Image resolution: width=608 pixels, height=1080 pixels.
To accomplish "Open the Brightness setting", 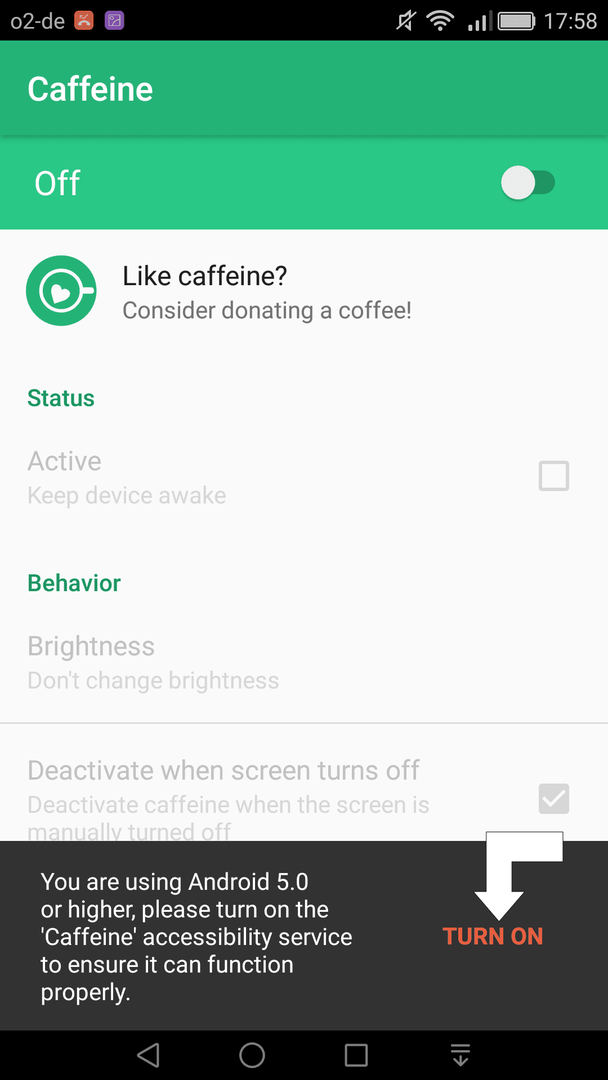I will tap(304, 662).
